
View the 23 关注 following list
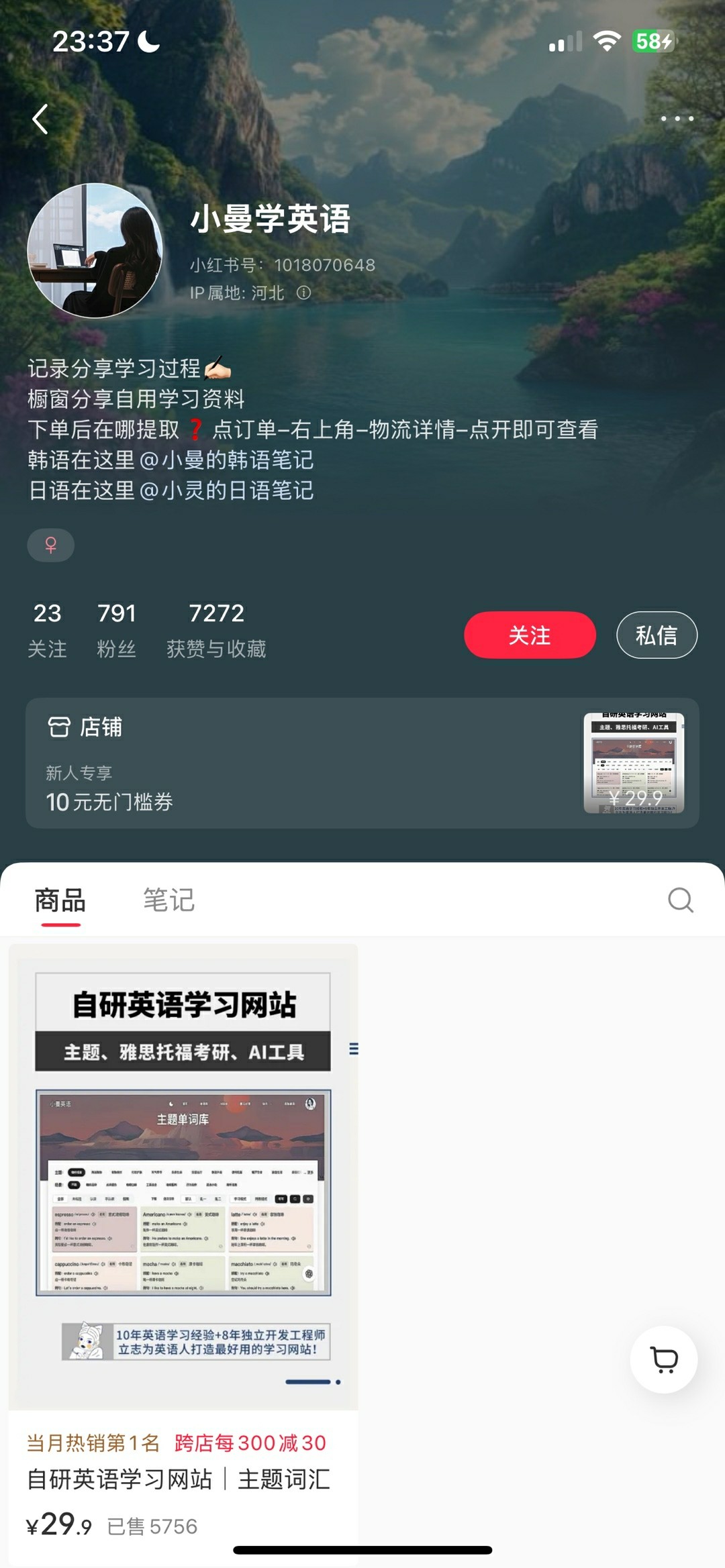pos(47,629)
